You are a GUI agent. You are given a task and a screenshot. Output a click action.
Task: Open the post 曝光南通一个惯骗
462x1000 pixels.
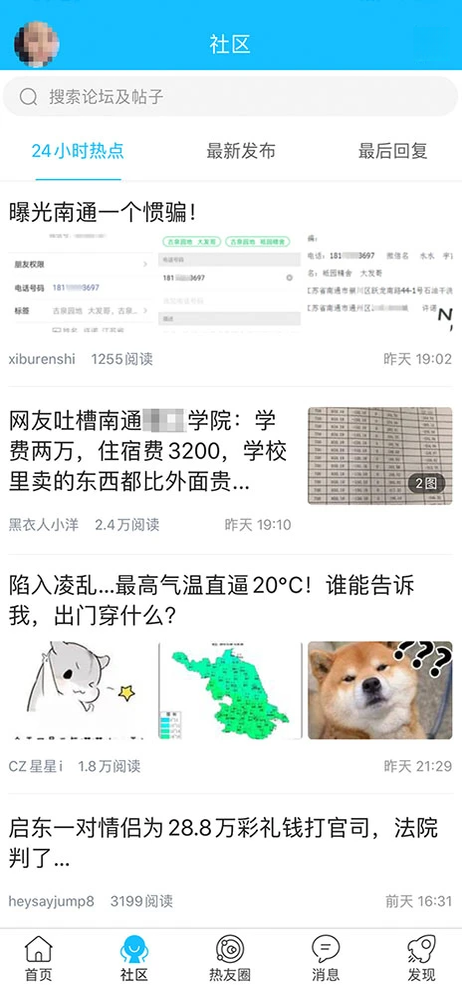point(103,213)
